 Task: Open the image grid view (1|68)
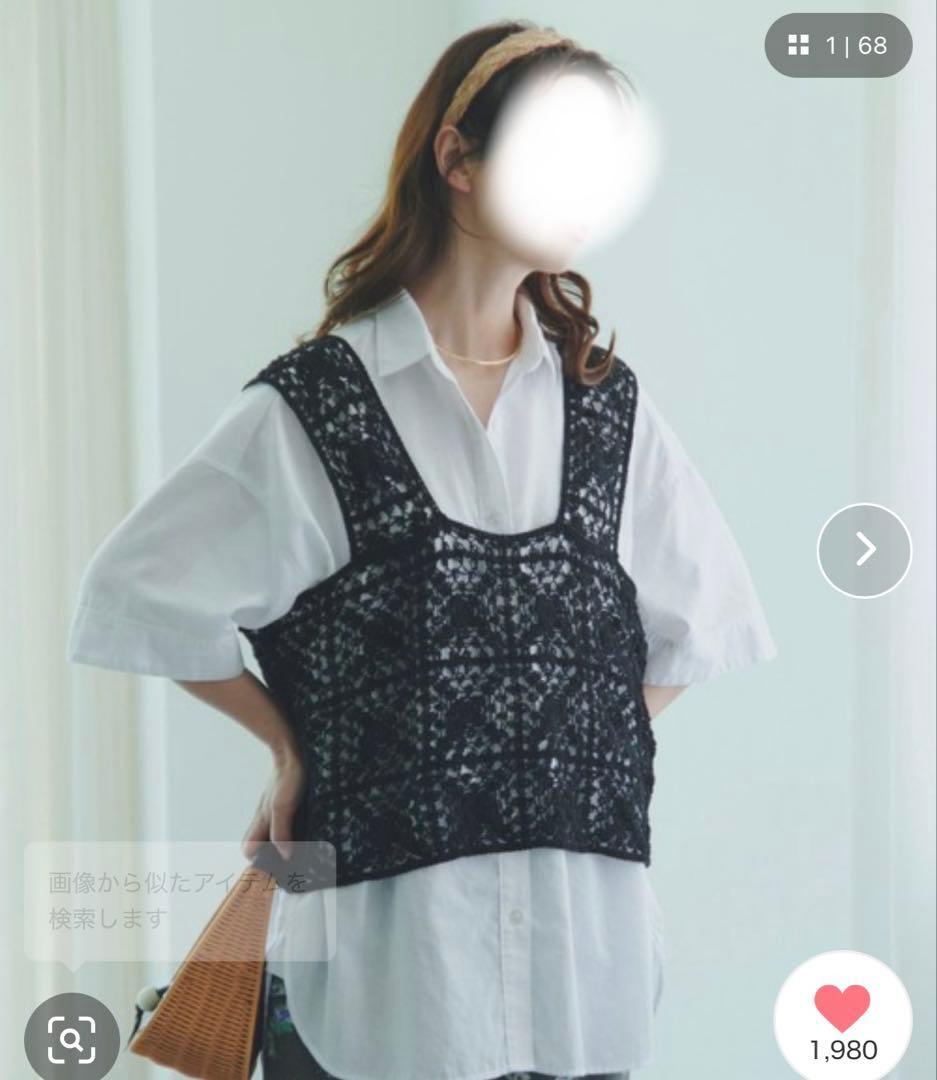[838, 46]
